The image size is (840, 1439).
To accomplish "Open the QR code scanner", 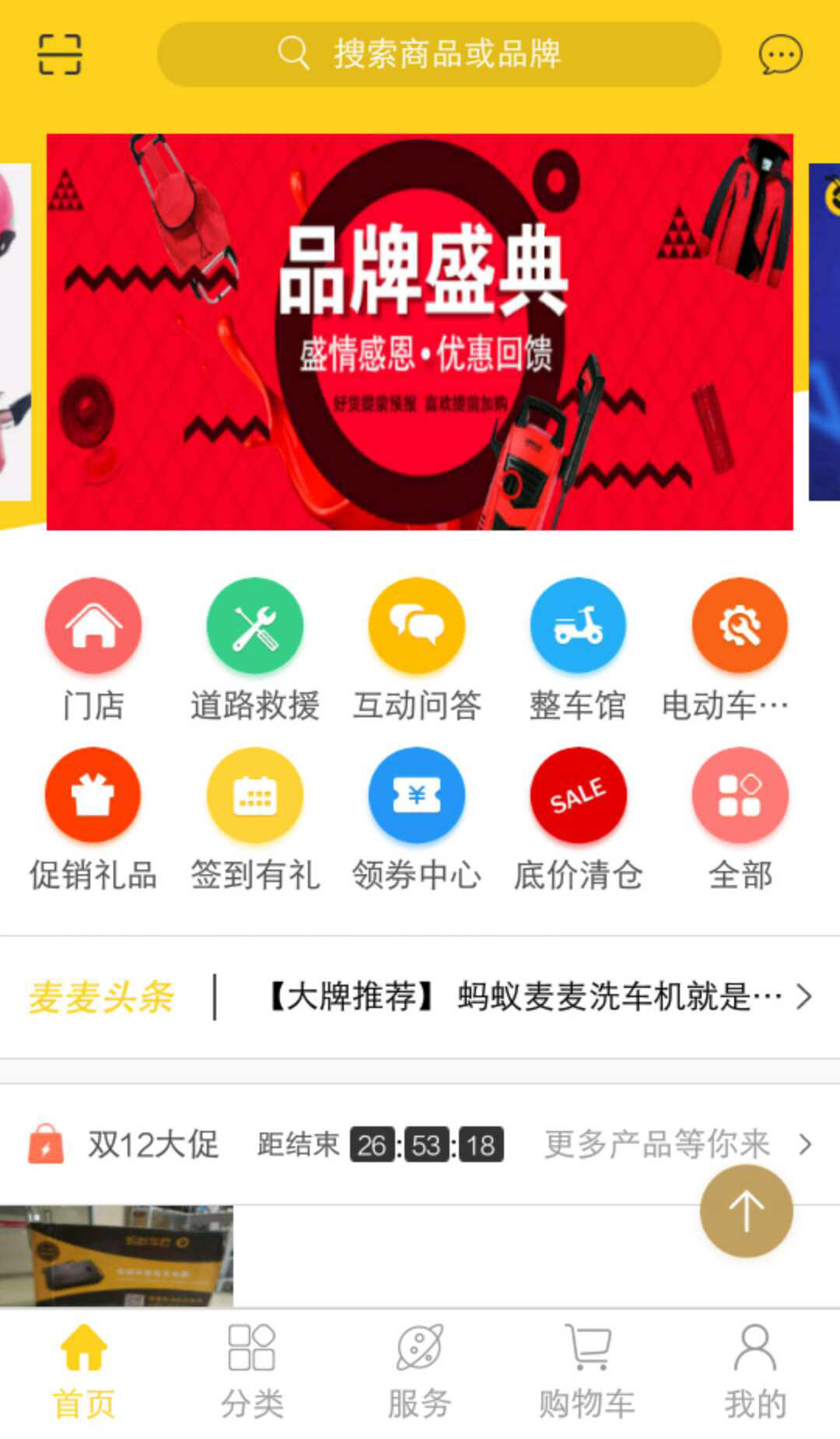I will click(59, 54).
